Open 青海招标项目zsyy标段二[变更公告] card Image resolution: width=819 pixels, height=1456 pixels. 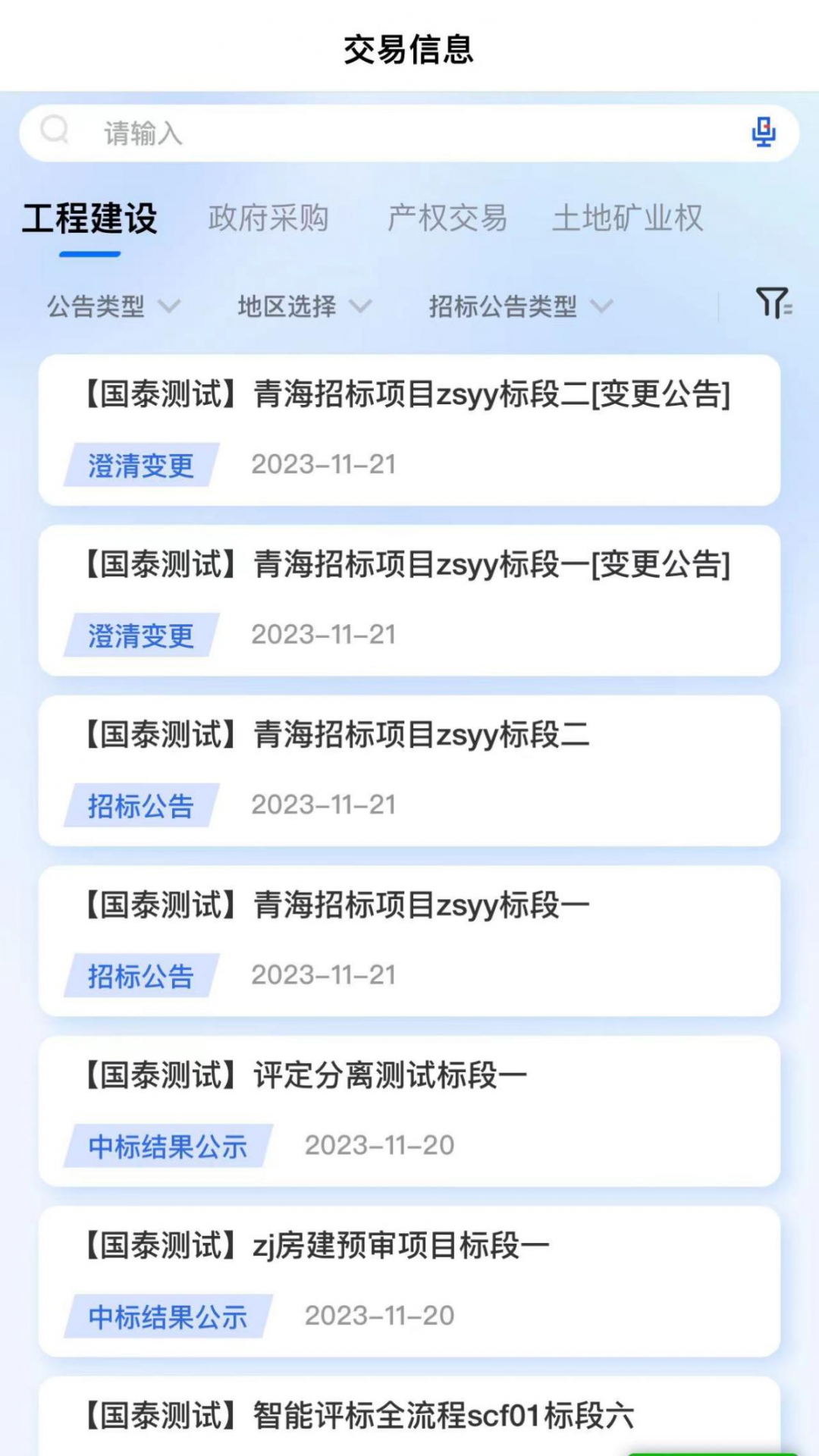tap(409, 429)
